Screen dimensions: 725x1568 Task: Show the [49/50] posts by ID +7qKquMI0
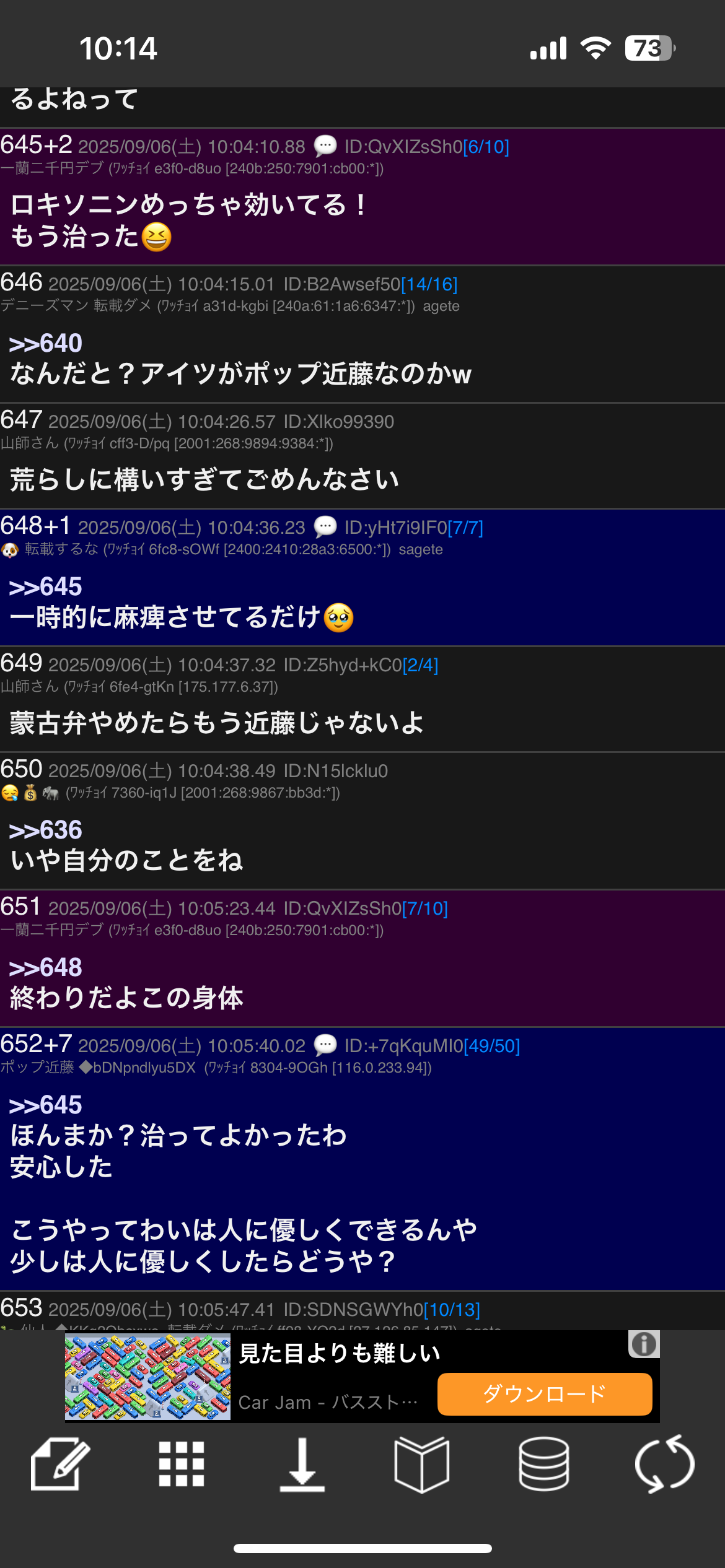tap(492, 1046)
